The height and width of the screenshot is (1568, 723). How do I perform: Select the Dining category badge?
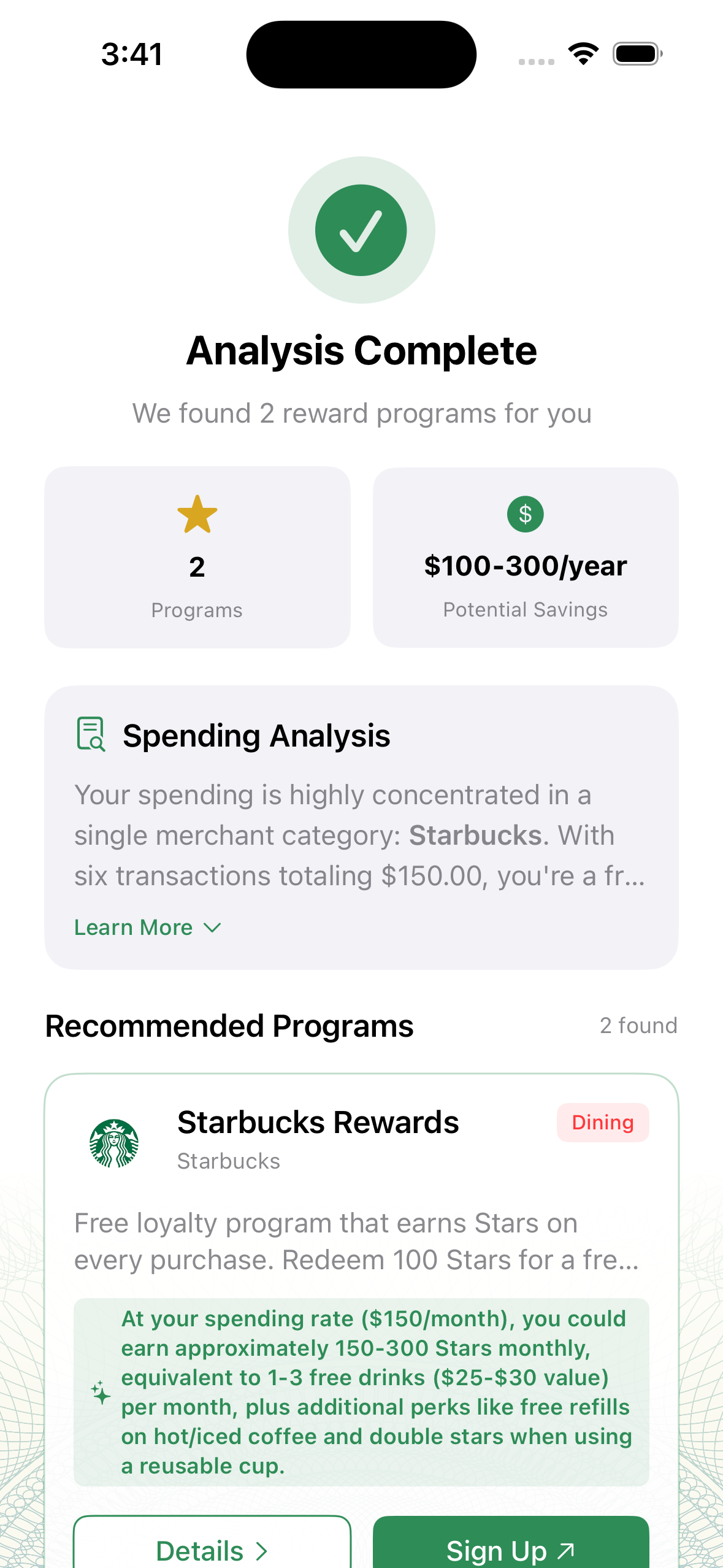[602, 1122]
